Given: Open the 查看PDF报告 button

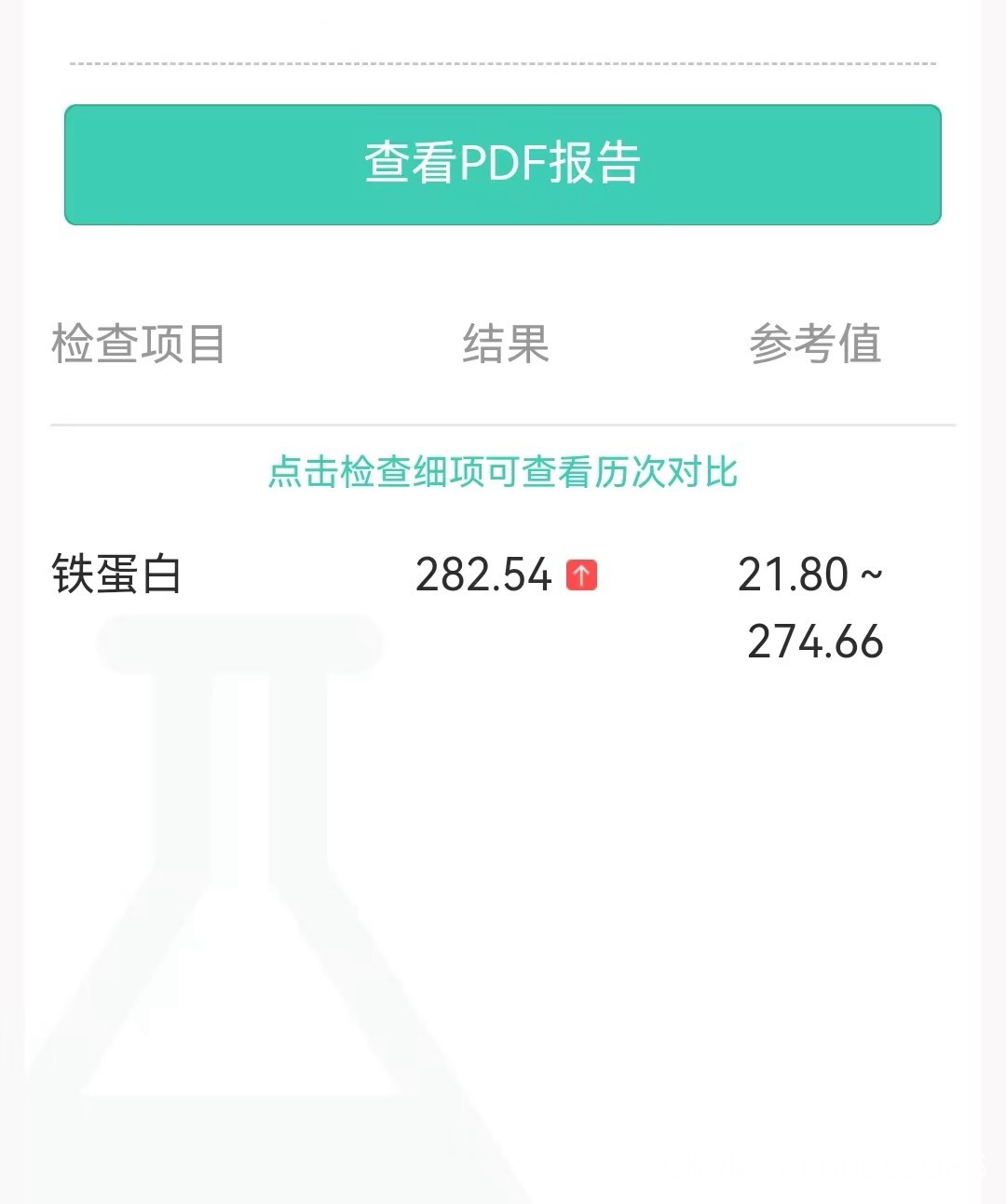Looking at the screenshot, I should (x=502, y=165).
